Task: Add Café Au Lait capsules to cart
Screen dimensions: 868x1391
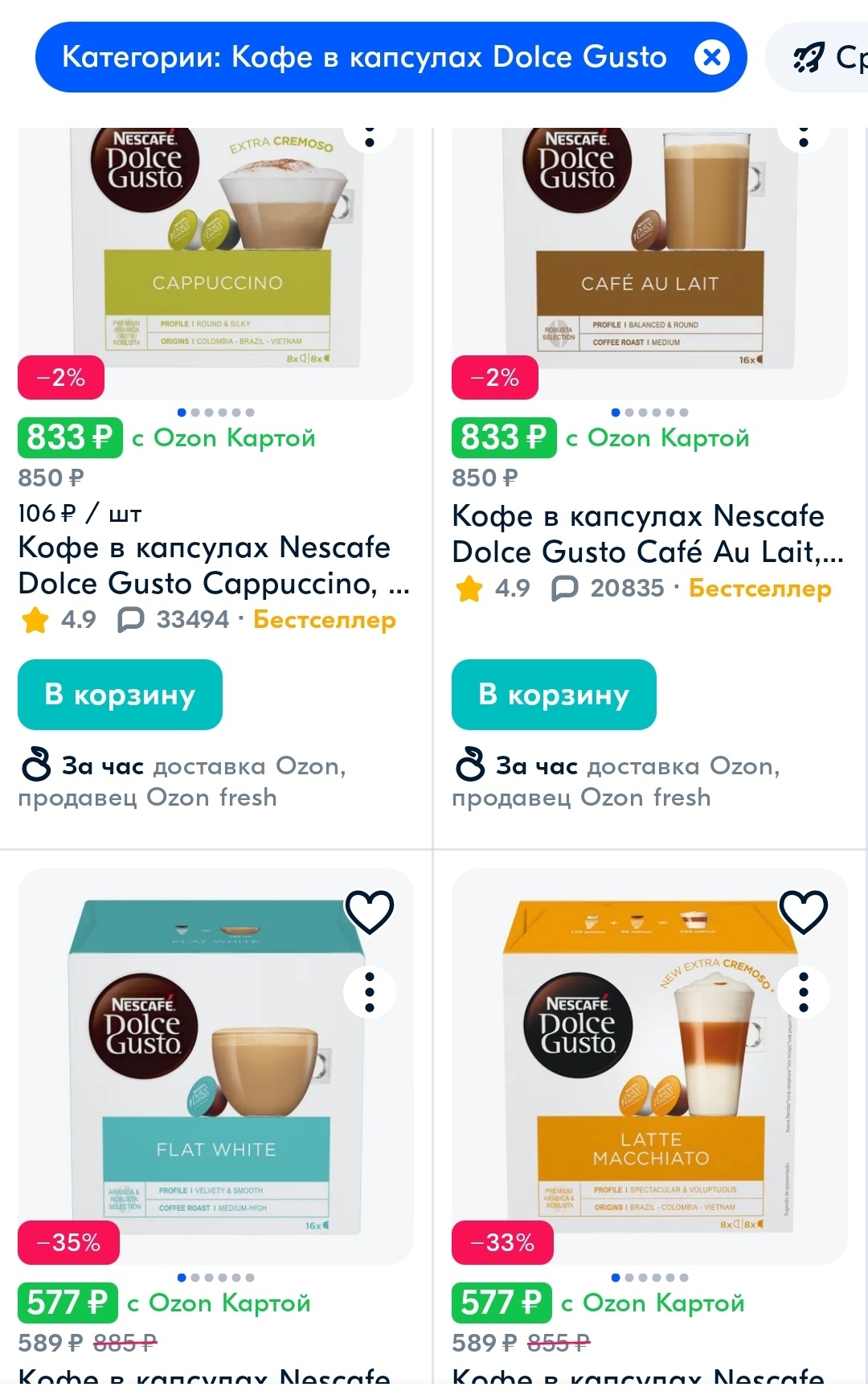Action: pos(554,695)
